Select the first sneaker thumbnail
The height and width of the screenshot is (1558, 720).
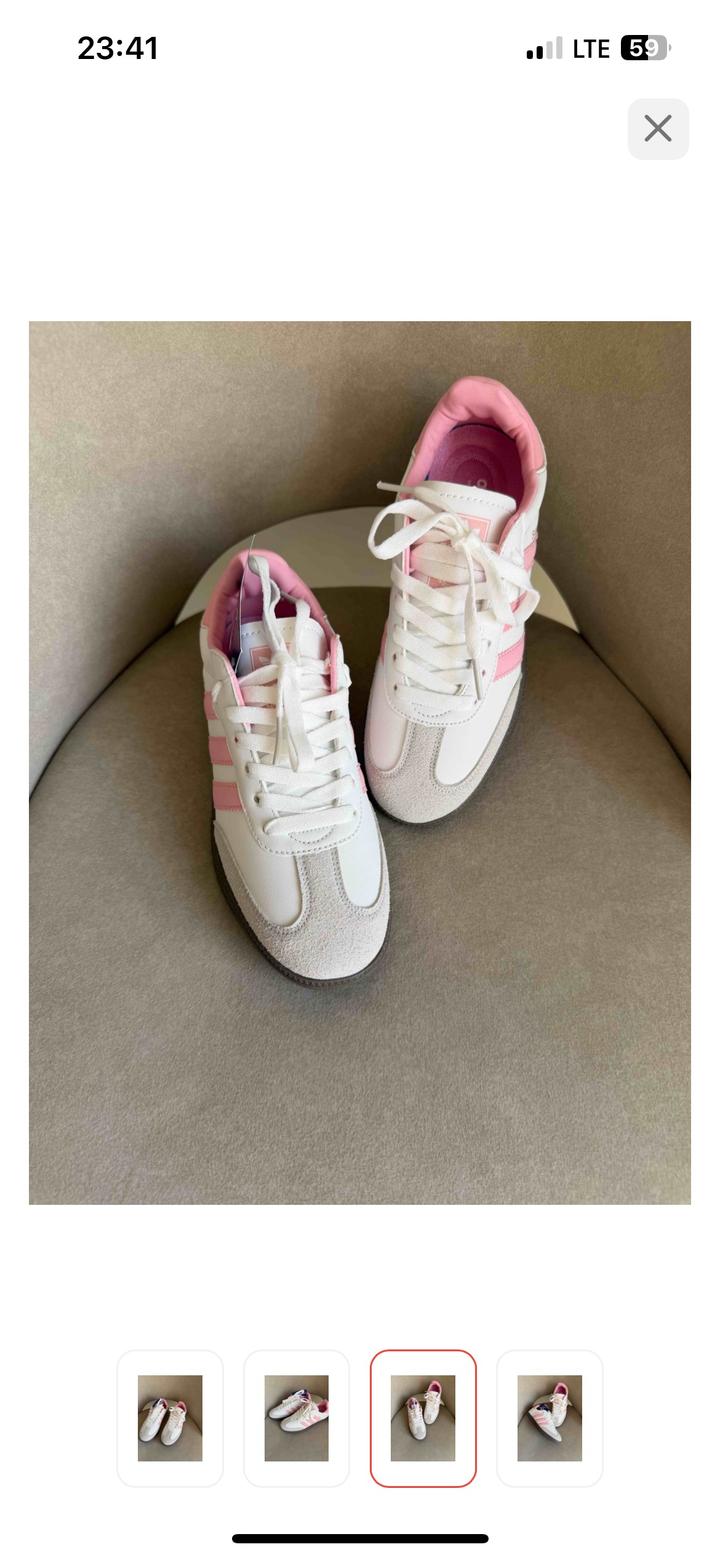pyautogui.click(x=170, y=1417)
